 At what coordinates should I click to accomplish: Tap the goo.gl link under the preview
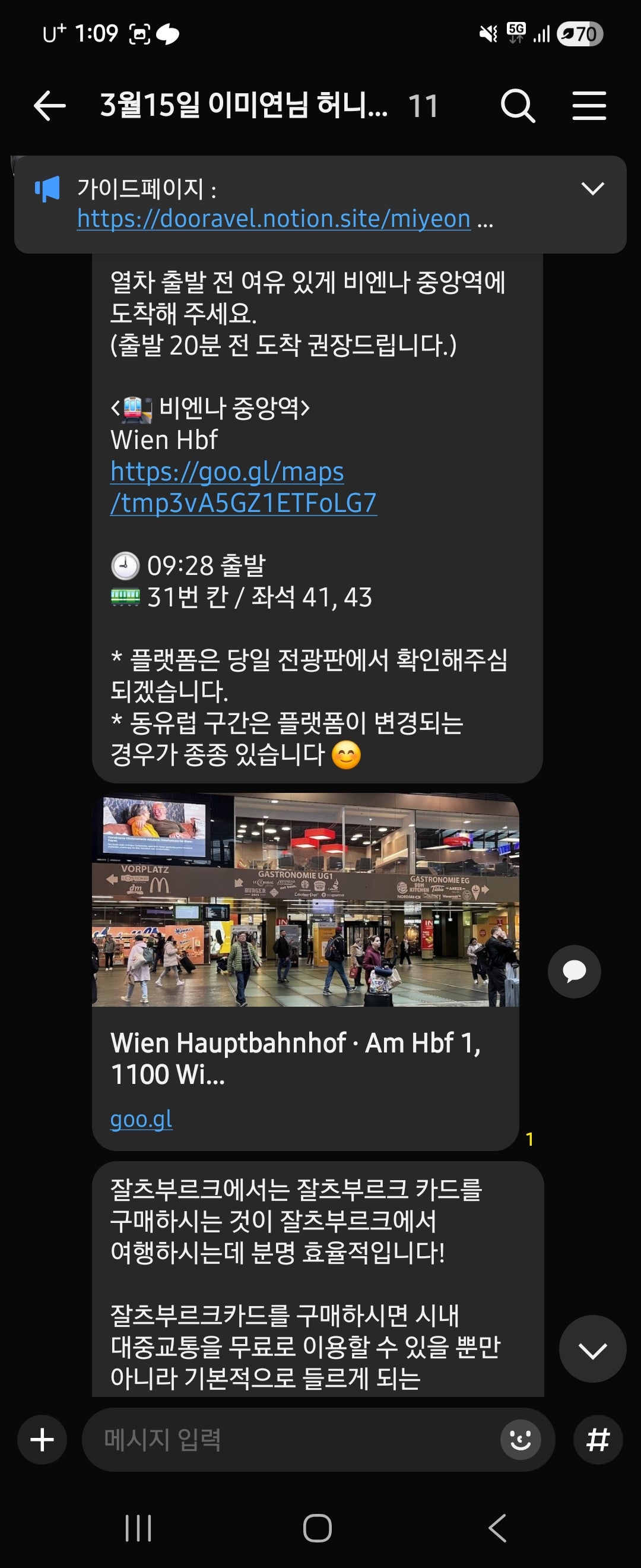click(141, 1119)
